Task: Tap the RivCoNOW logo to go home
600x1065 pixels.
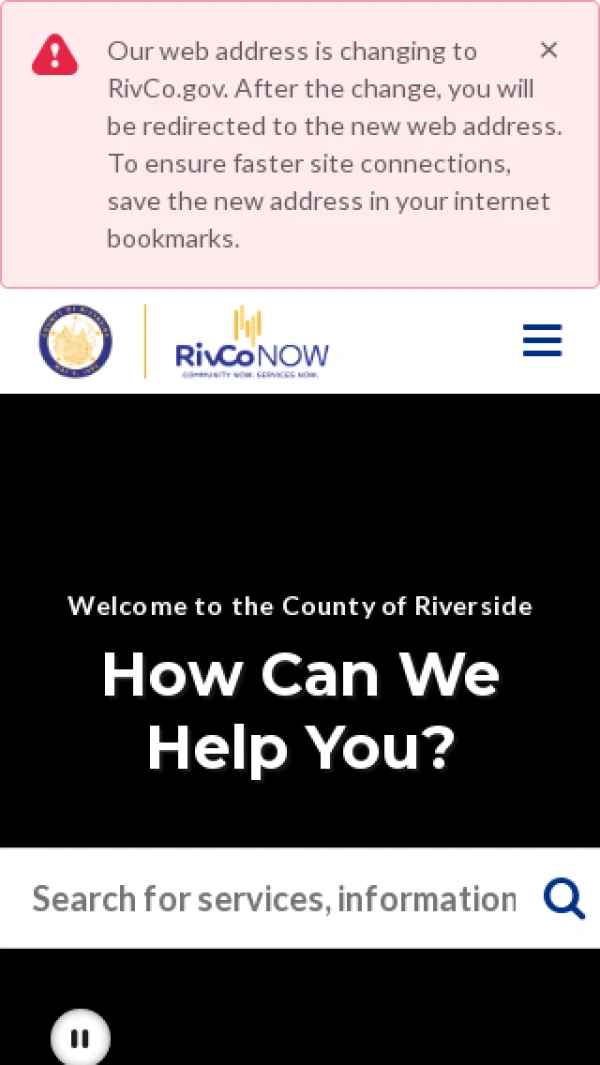Action: (x=251, y=343)
